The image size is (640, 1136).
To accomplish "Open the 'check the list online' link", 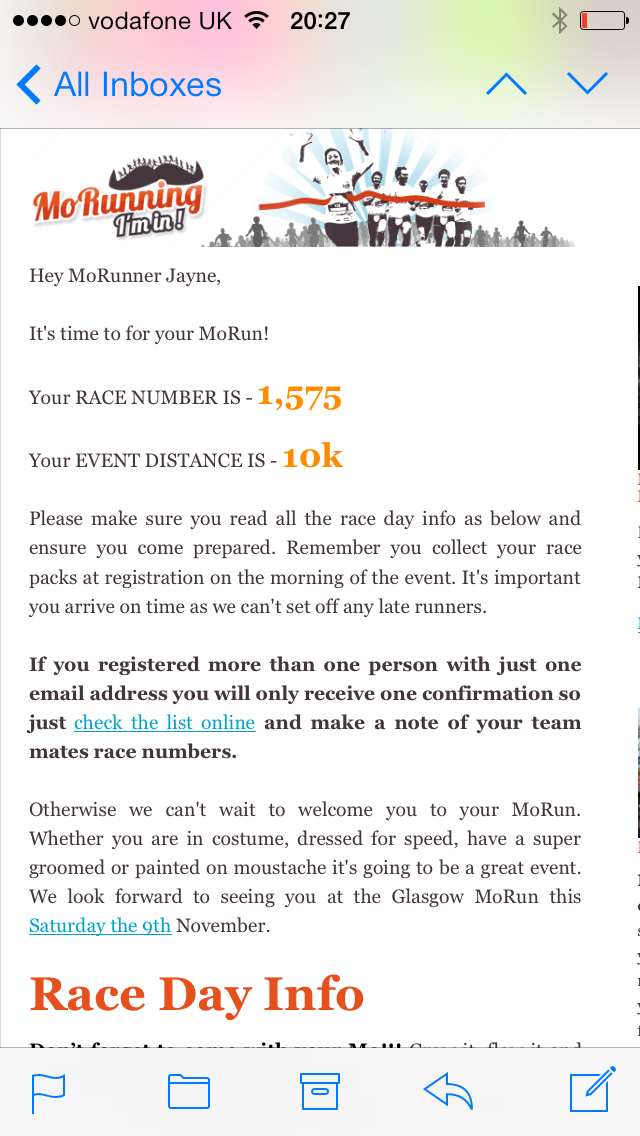I will pyautogui.click(x=164, y=723).
